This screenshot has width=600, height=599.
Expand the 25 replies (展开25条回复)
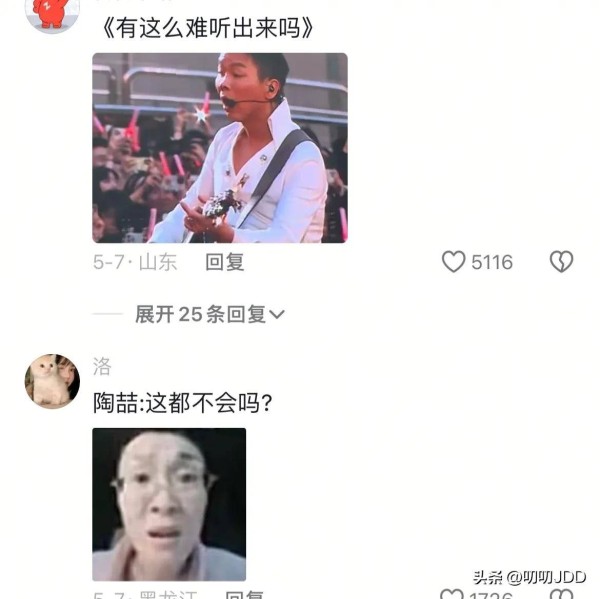[210, 314]
